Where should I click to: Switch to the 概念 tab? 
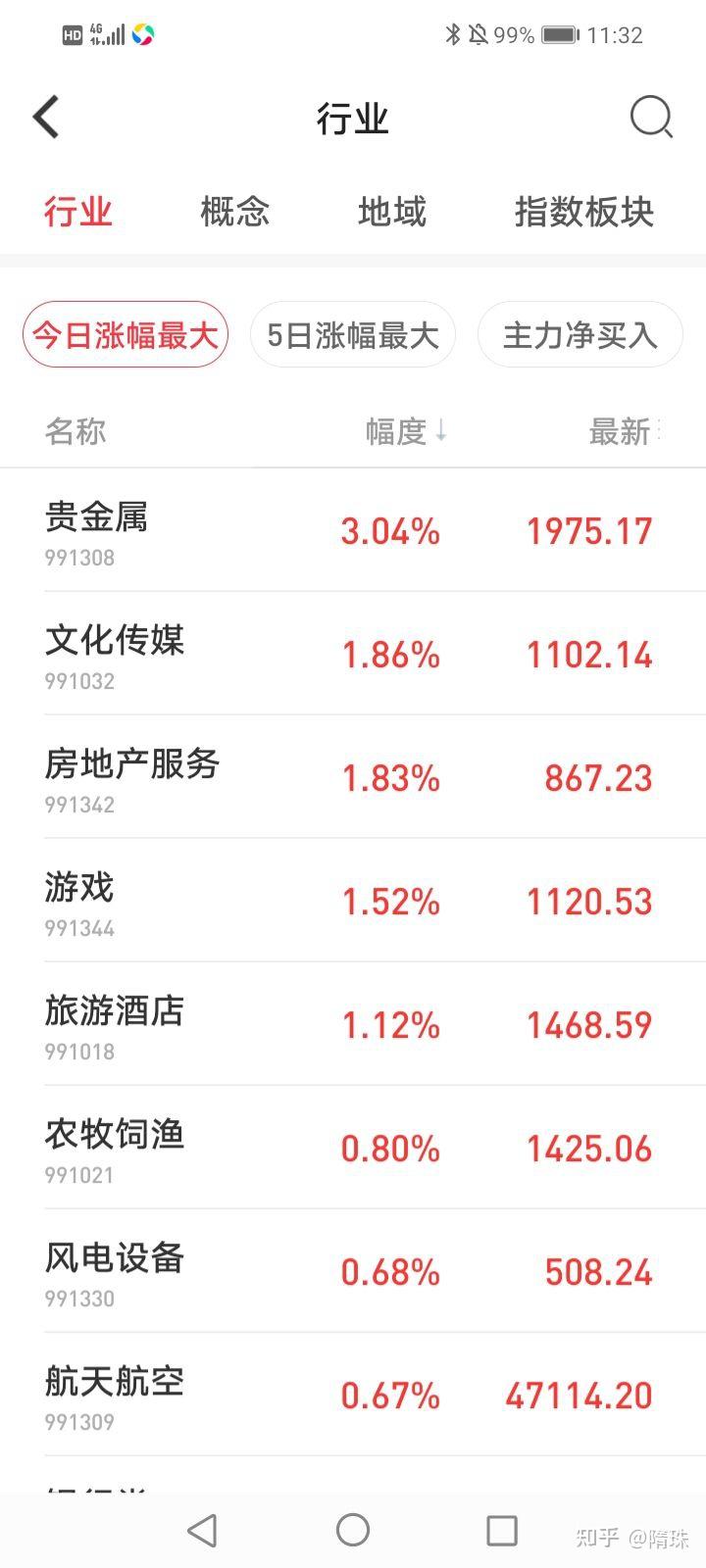point(234,212)
